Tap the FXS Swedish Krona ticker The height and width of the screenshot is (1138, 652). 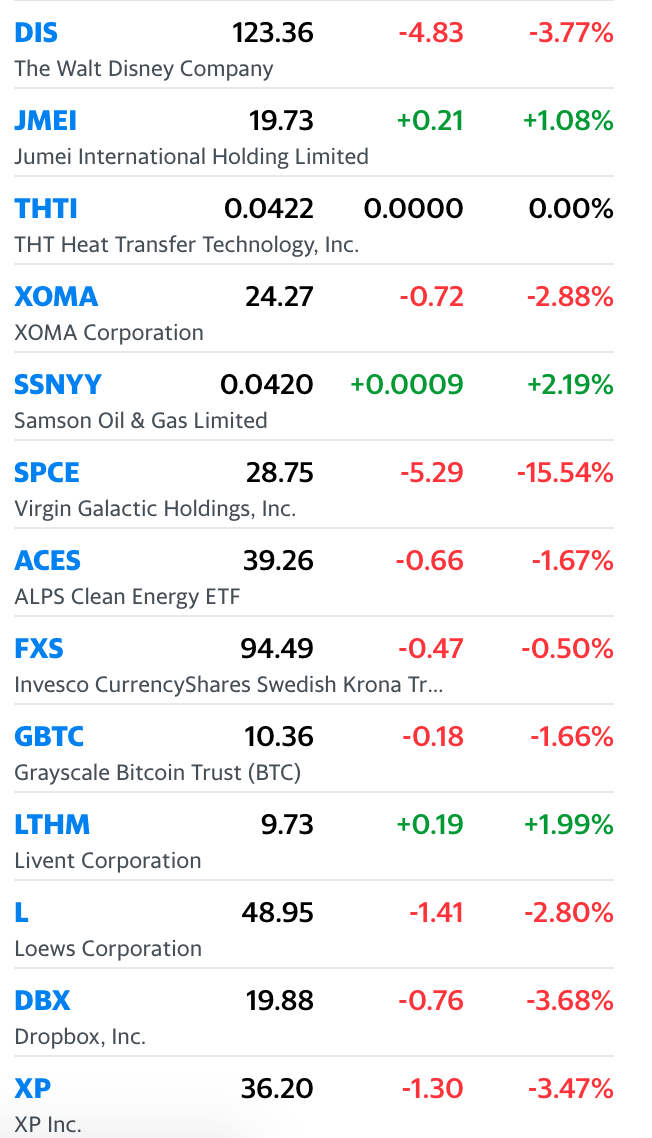pos(39,649)
